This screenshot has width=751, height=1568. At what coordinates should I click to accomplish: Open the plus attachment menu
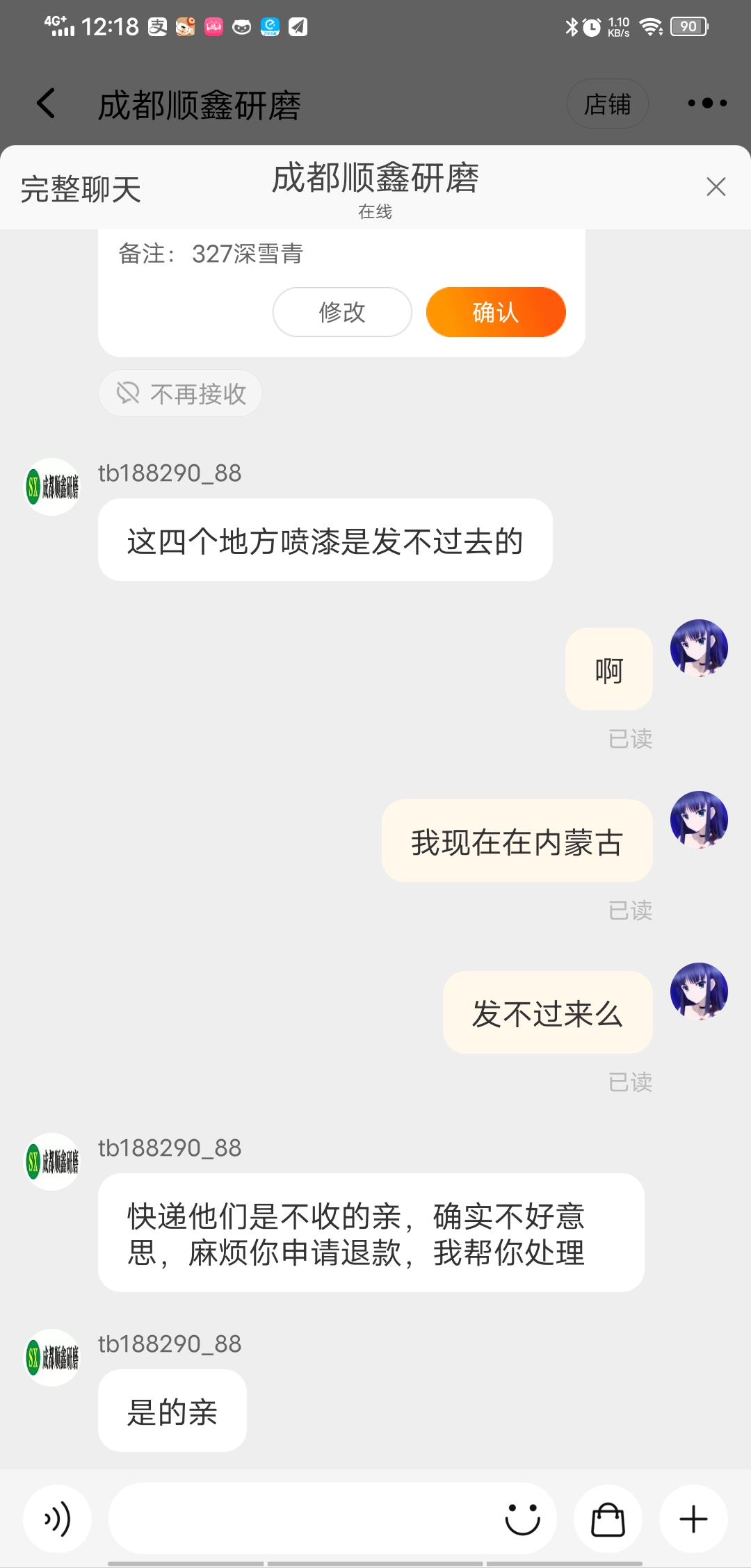coord(693,1519)
